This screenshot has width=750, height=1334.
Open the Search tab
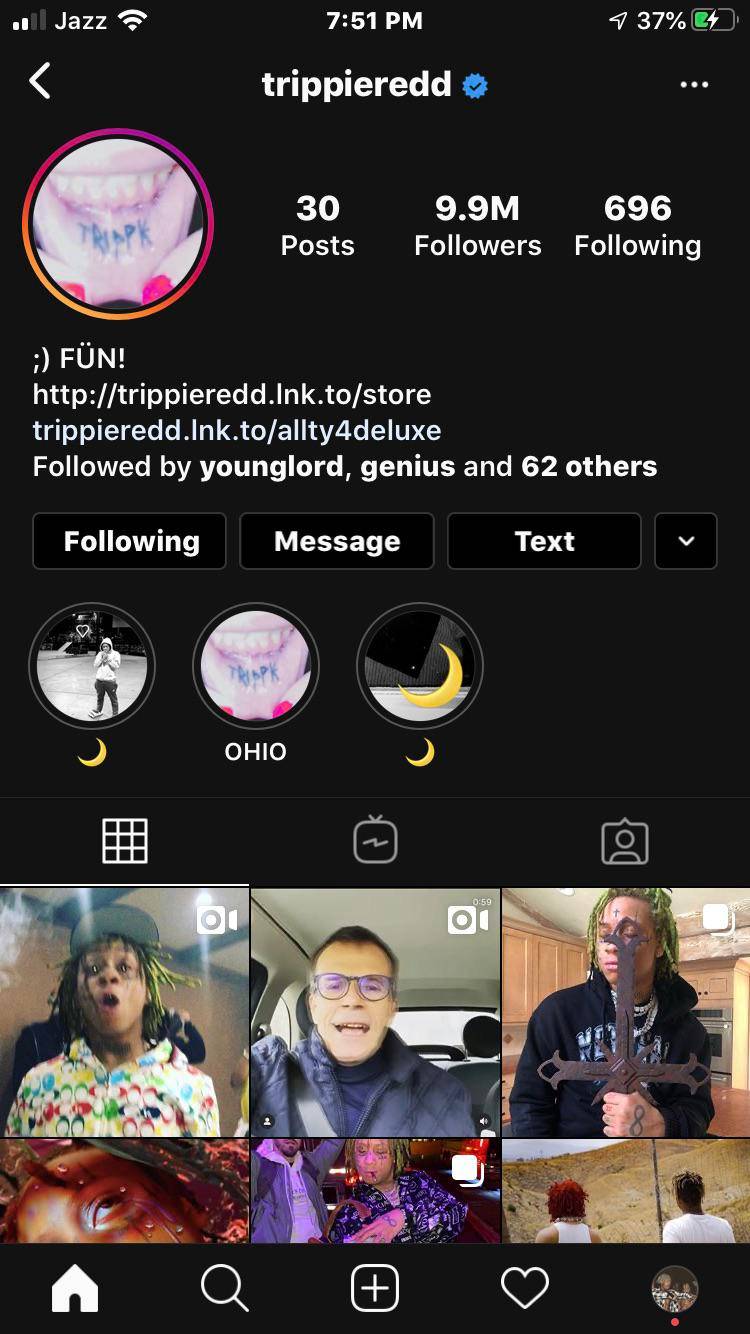coord(224,1288)
